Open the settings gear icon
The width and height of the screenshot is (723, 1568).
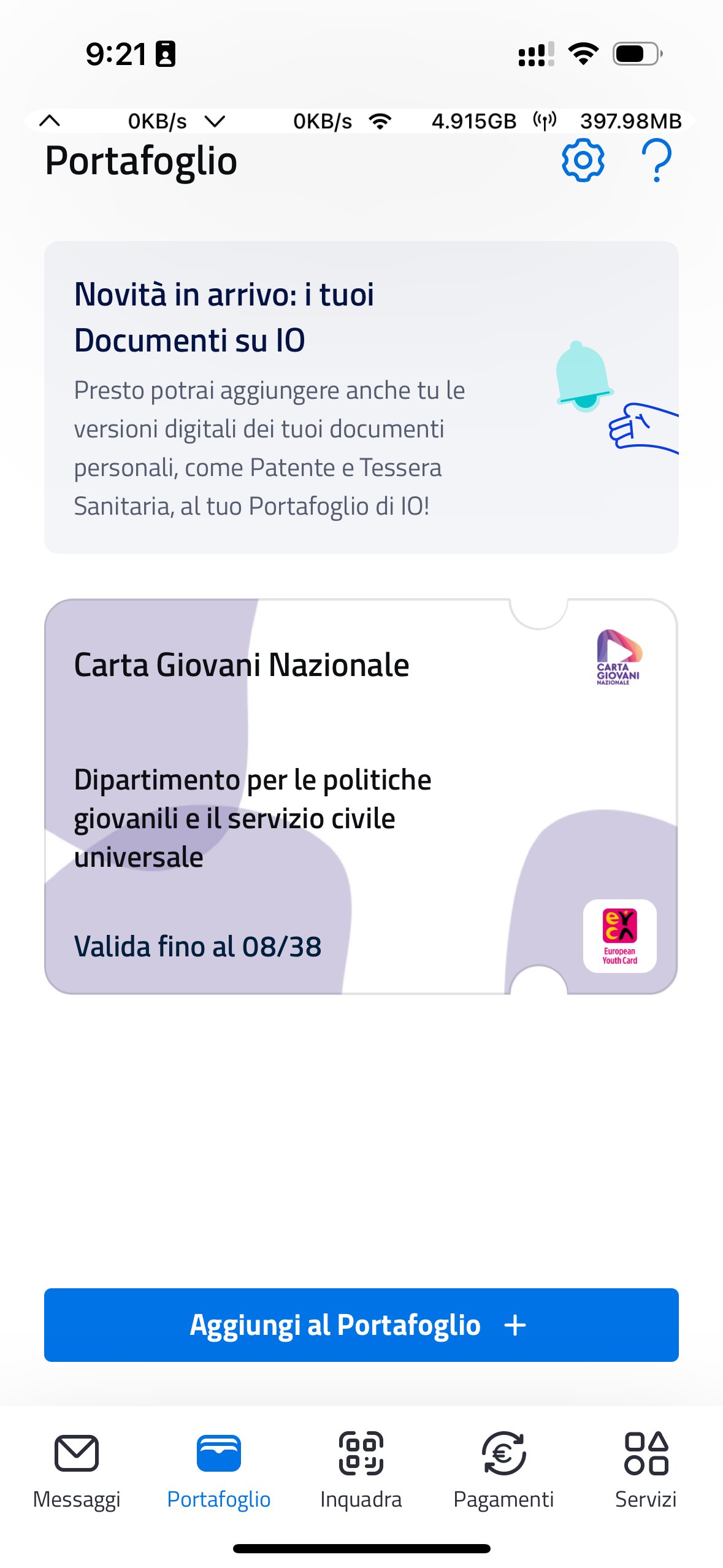[583, 160]
